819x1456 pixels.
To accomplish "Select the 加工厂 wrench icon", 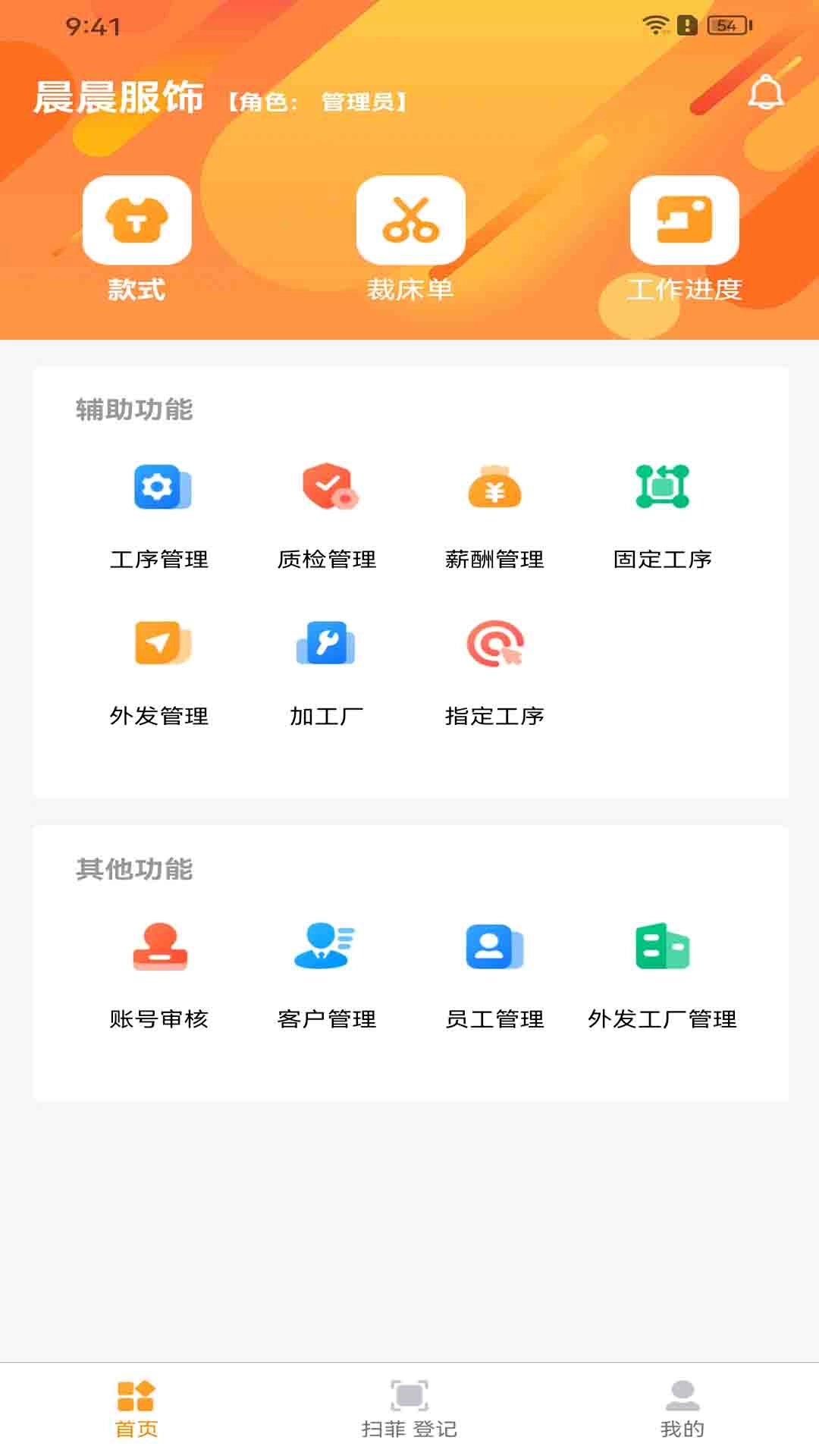I will click(326, 645).
